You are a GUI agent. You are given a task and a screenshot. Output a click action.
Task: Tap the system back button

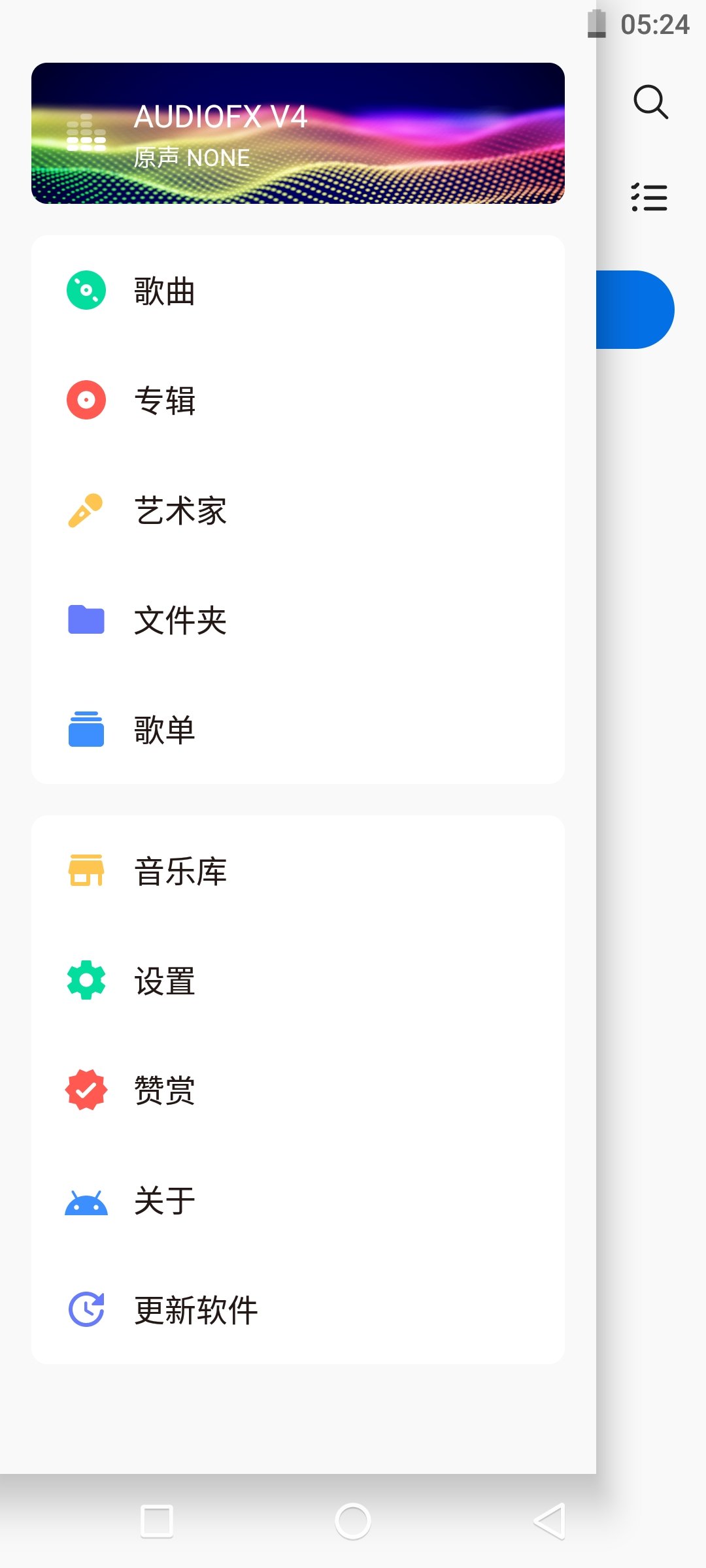549,1521
